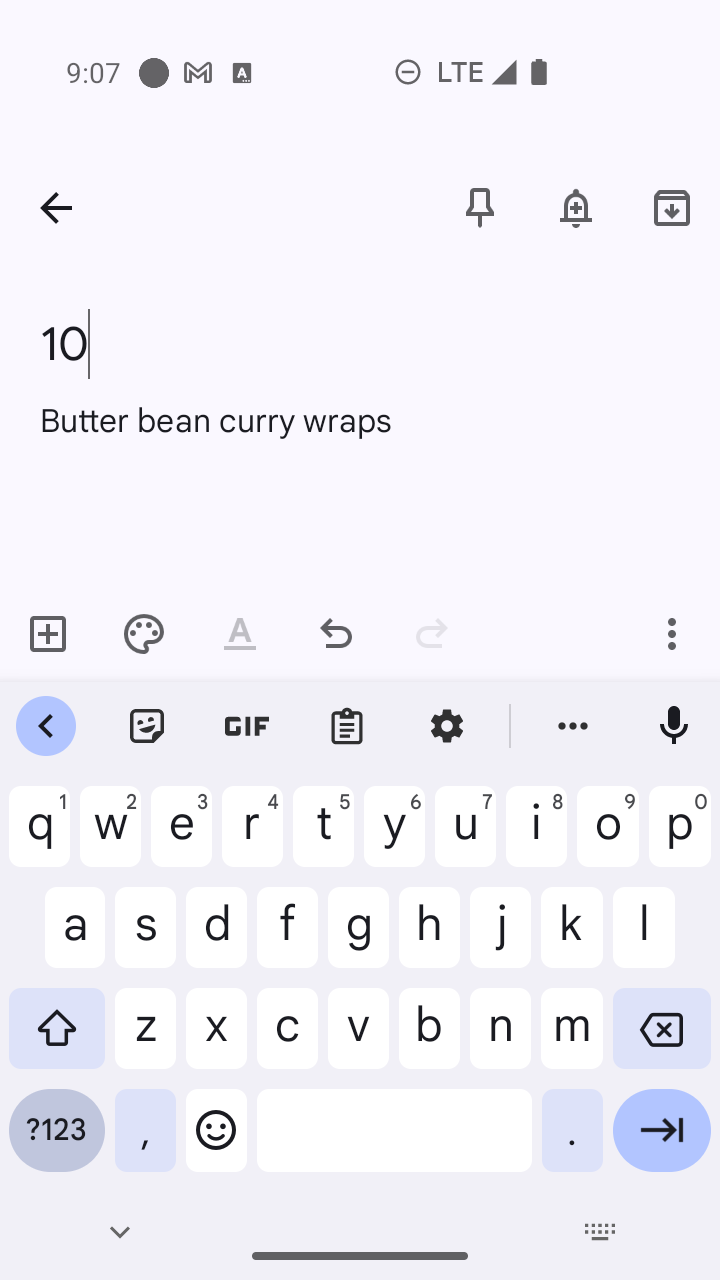Viewport: 720px width, 1280px height.
Task: Open text formatting options
Action: 239,633
